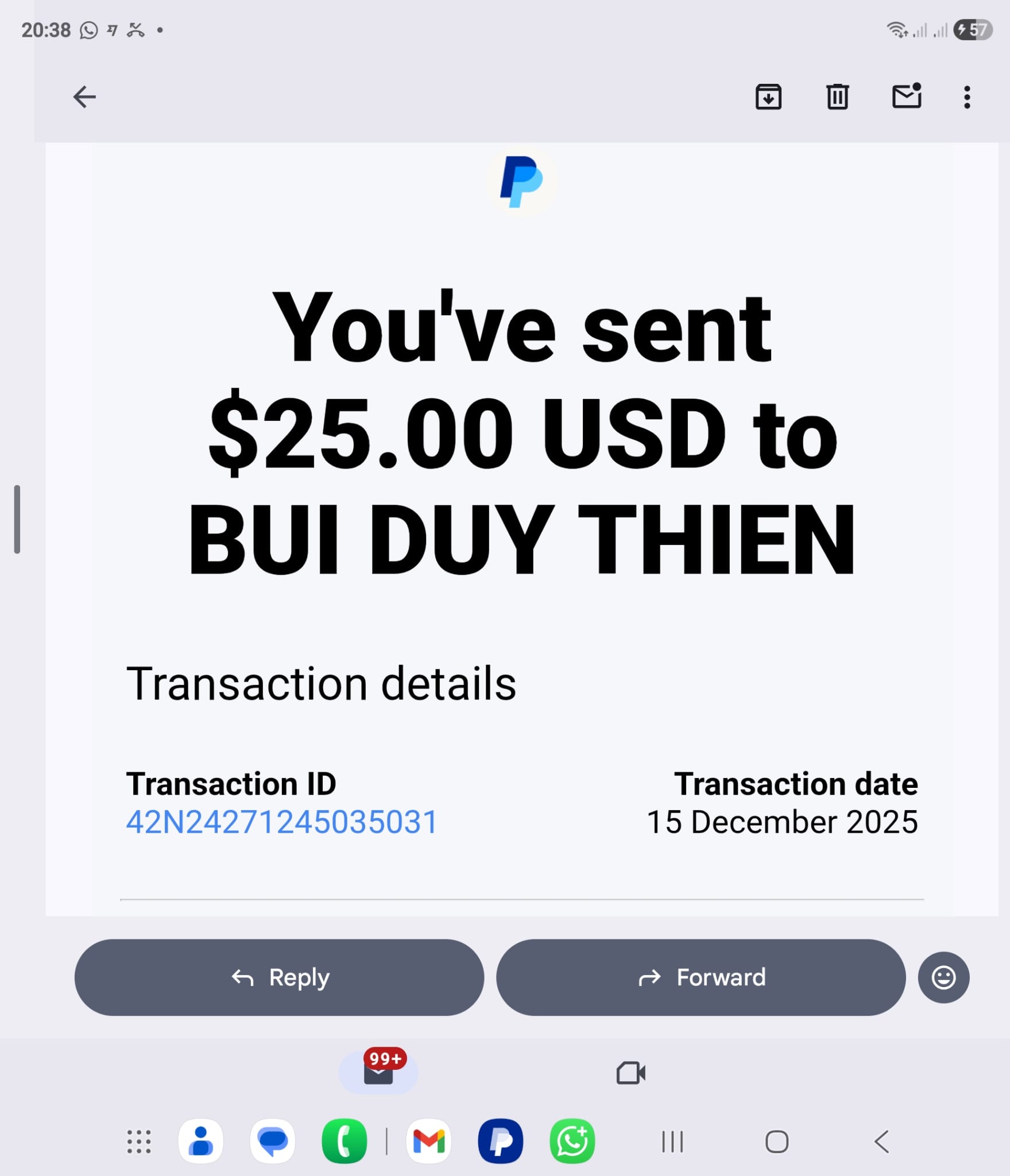1010x1176 pixels.
Task: Open the three-dot overflow menu
Action: click(x=967, y=97)
